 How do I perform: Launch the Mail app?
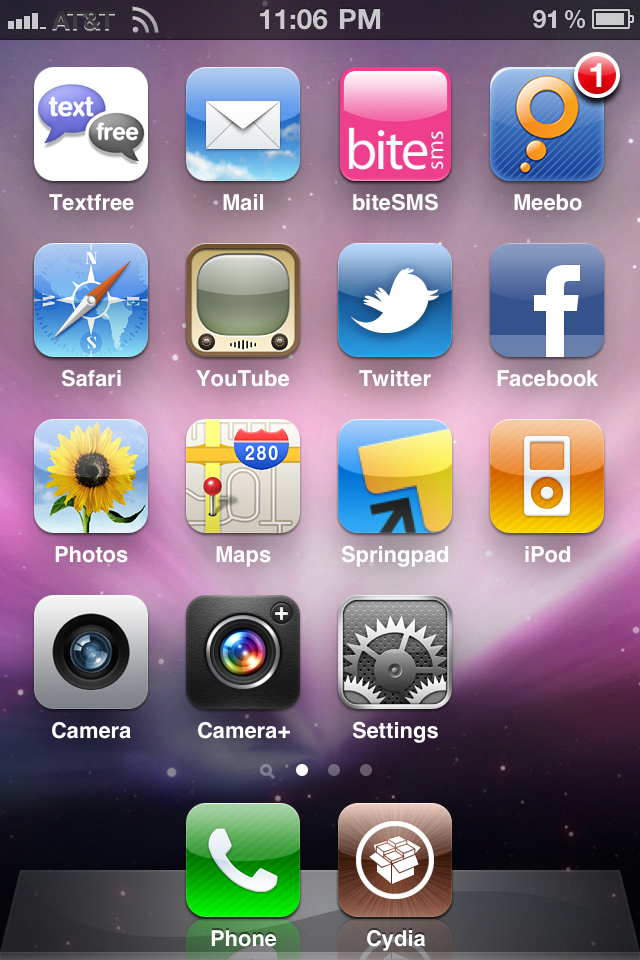point(243,124)
